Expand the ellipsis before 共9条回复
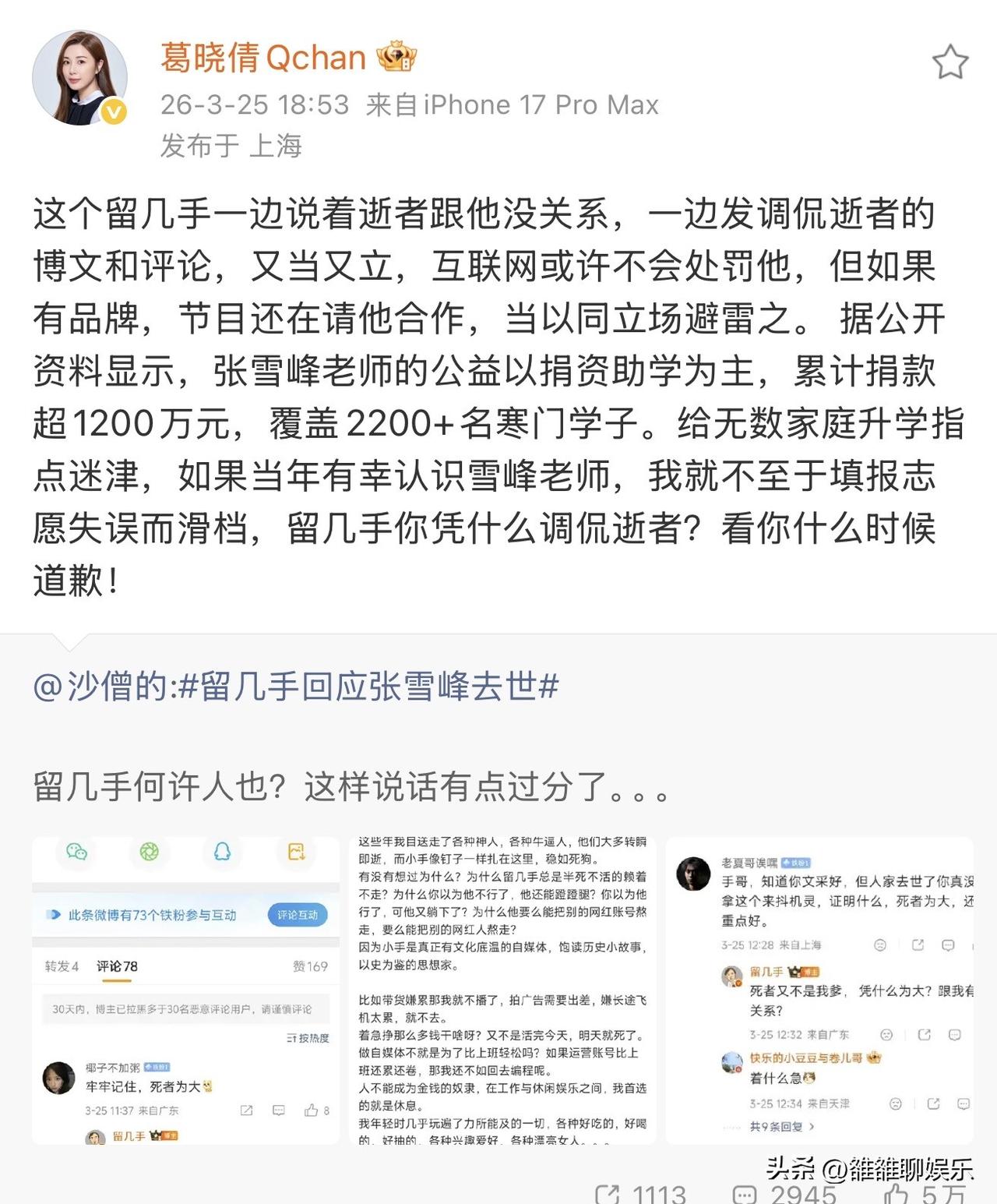Screen dimensions: 997x1204 click(x=732, y=1127)
